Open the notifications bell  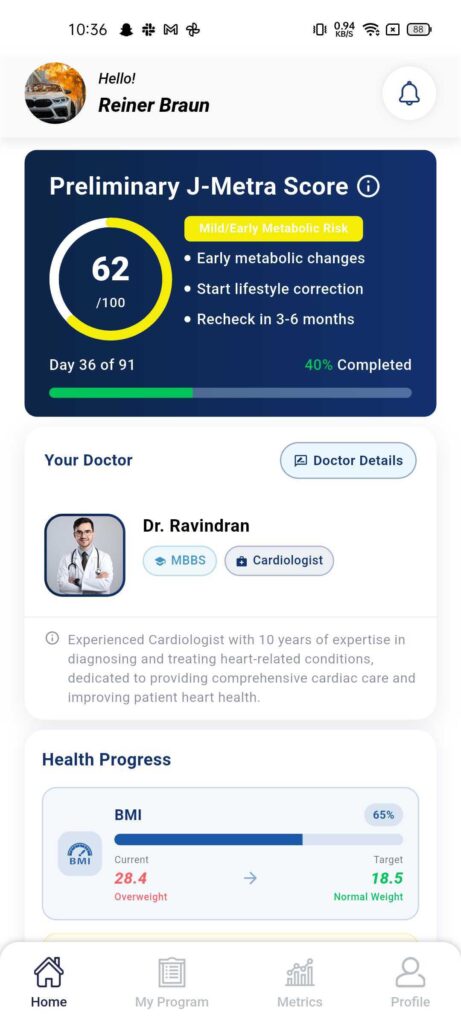tap(409, 95)
